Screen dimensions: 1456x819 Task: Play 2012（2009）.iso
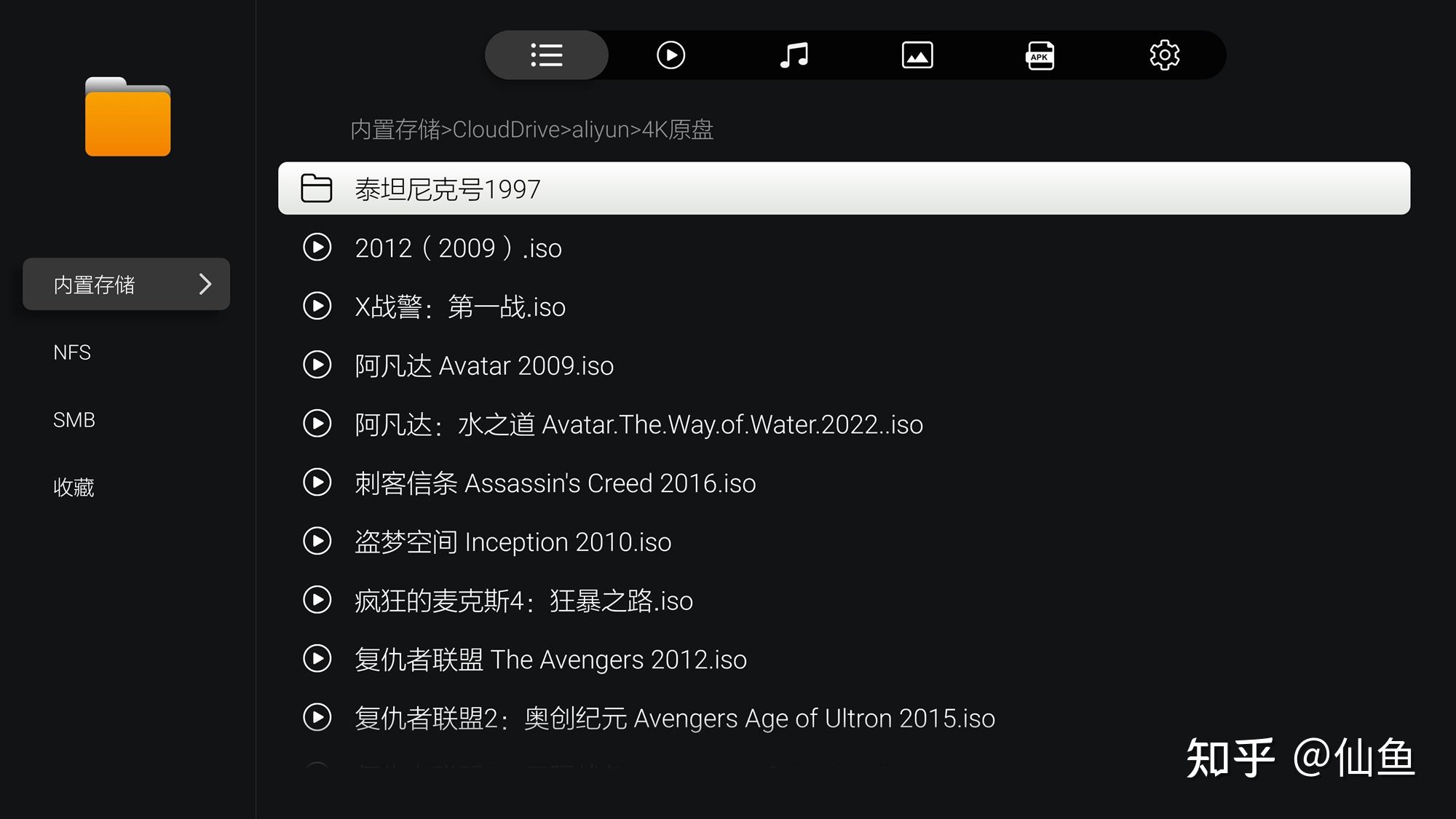click(x=459, y=248)
